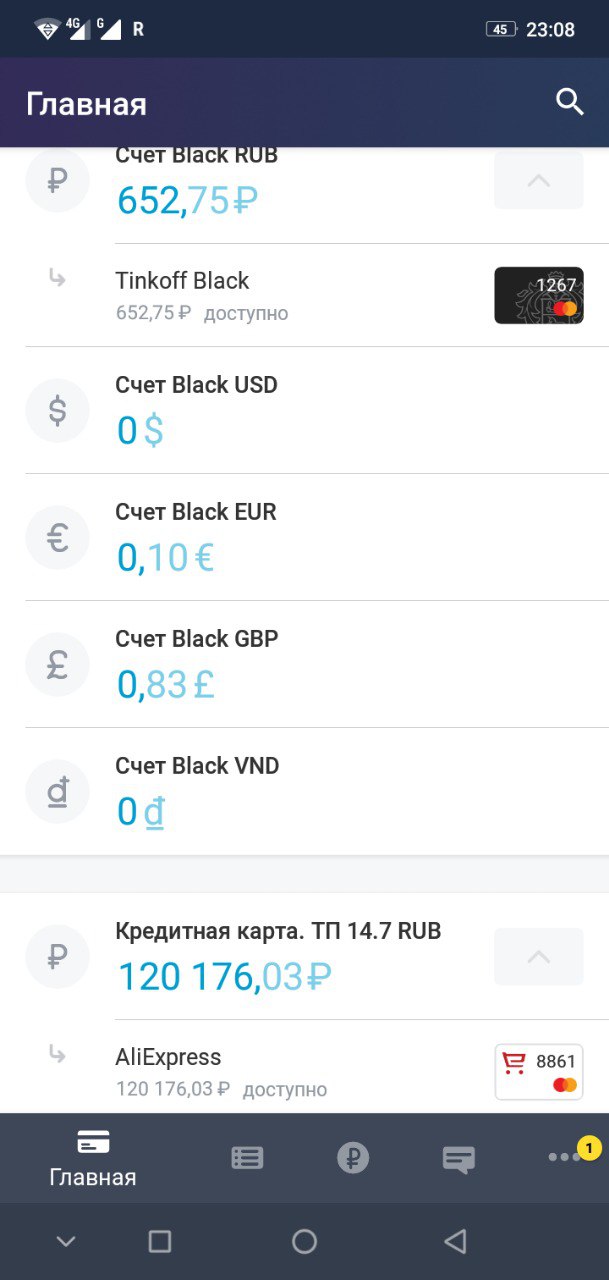Tap the system home button
The image size is (609, 1280).
tap(304, 1242)
